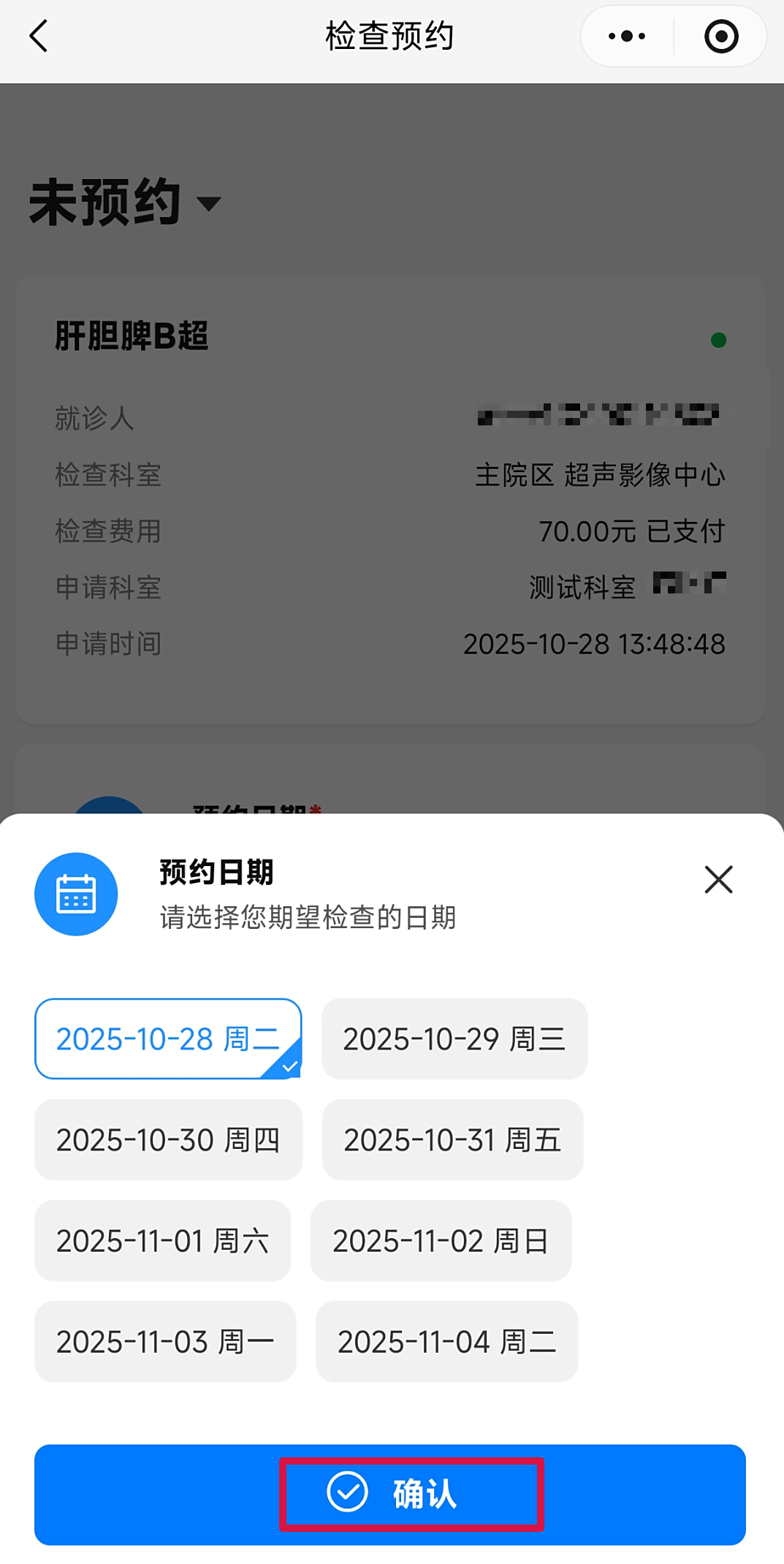Image resolution: width=784 pixels, height=1564 pixels.
Task: Tap the green status dot on 肝胆脾B超
Action: pos(719,339)
